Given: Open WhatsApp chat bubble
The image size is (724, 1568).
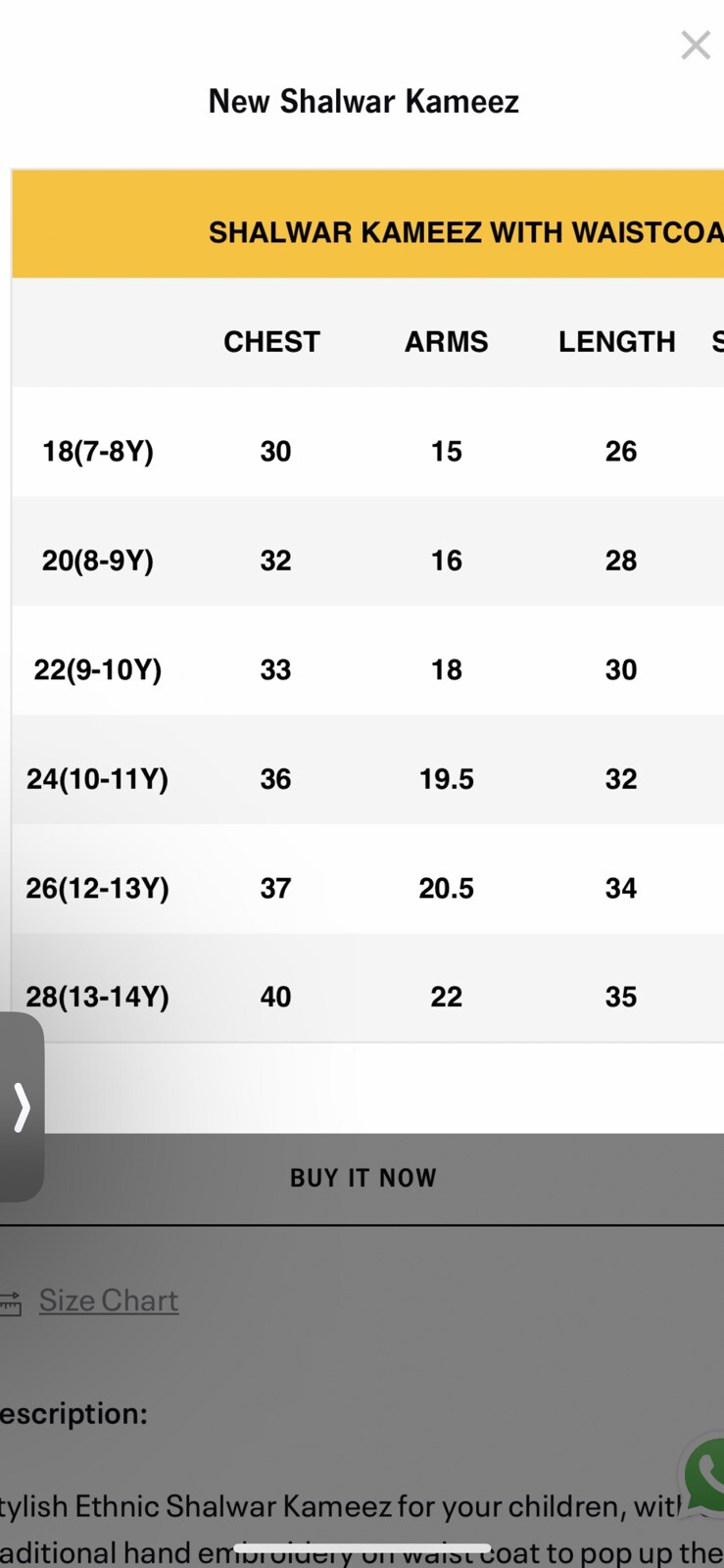Looking at the screenshot, I should pyautogui.click(x=704, y=1477).
